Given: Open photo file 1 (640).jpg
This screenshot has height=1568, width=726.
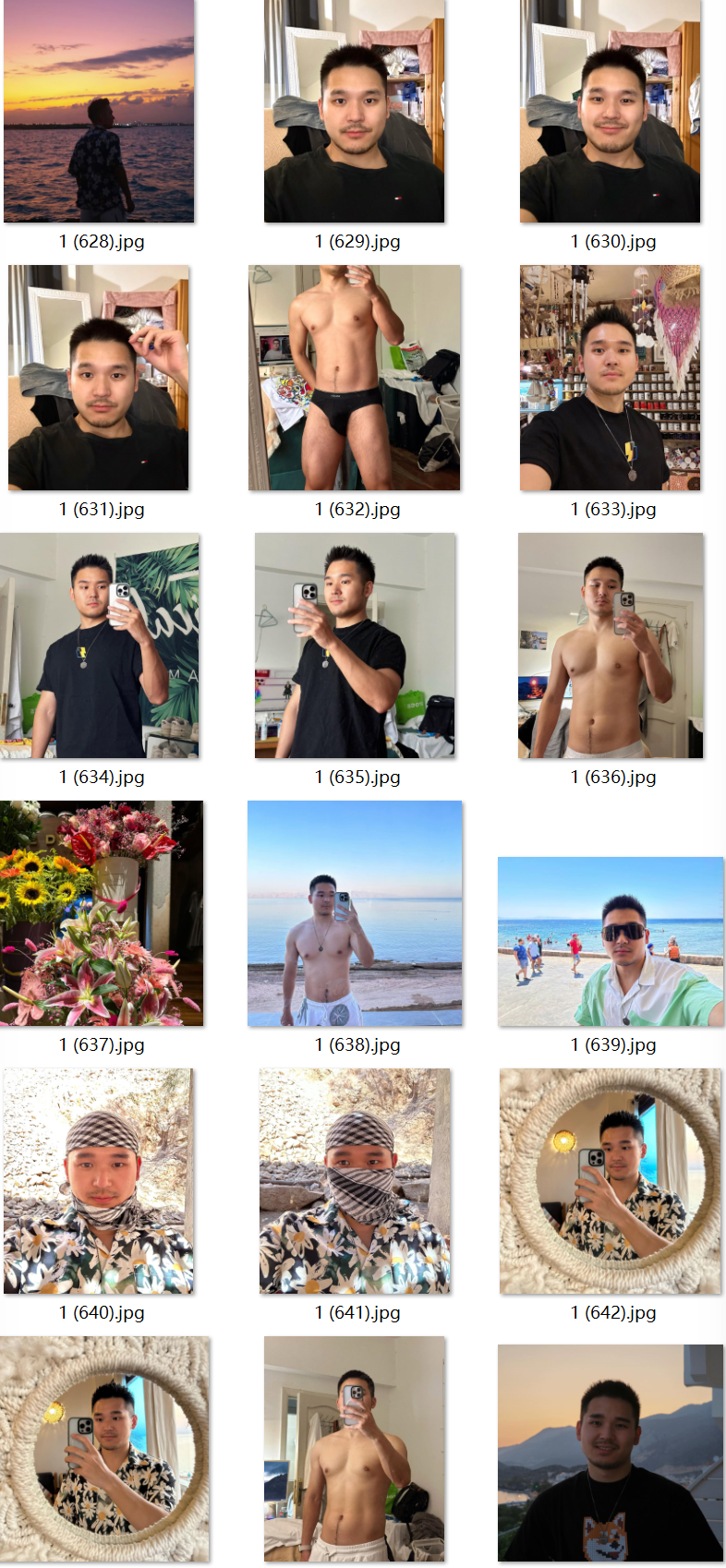Looking at the screenshot, I should coord(99,1181).
